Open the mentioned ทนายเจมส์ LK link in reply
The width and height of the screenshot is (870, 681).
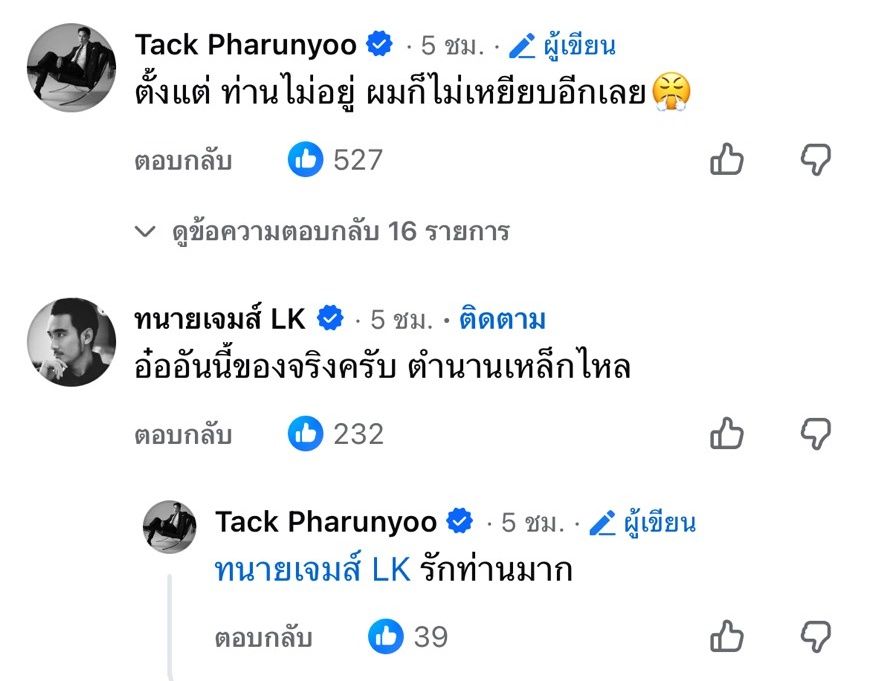click(x=312, y=570)
